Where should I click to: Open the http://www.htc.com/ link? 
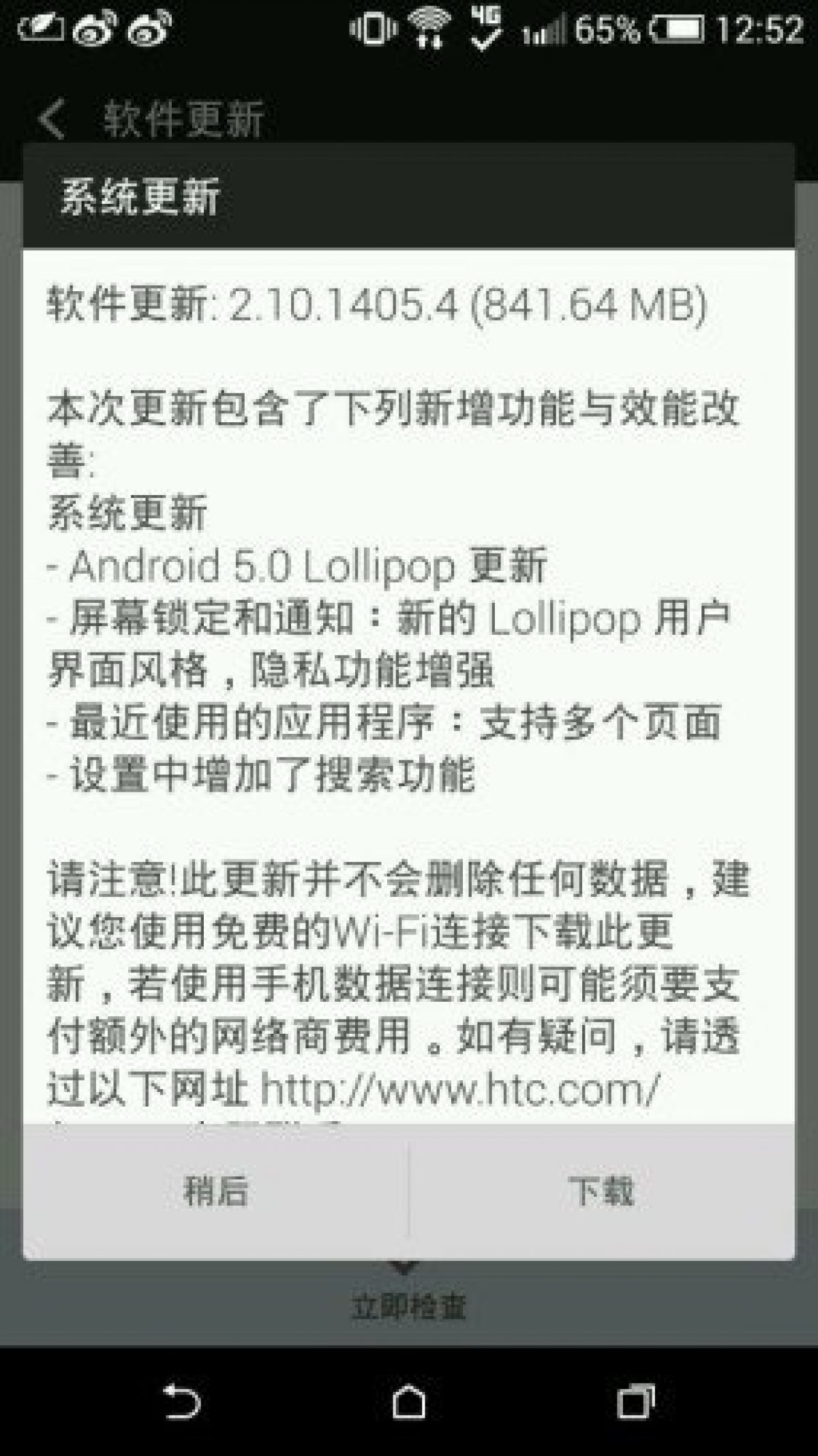(x=459, y=1089)
